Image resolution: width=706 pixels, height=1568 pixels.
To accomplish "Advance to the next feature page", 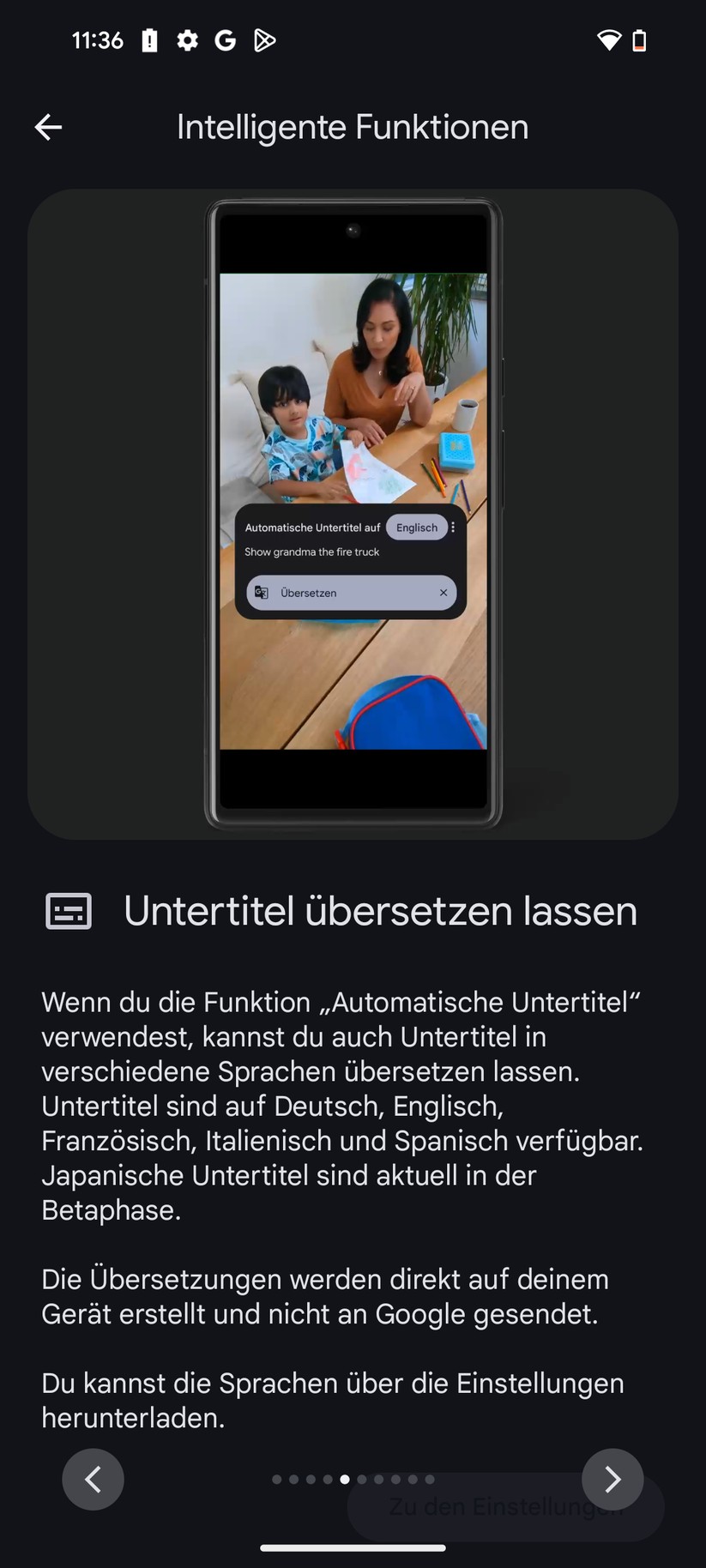I will click(612, 1479).
